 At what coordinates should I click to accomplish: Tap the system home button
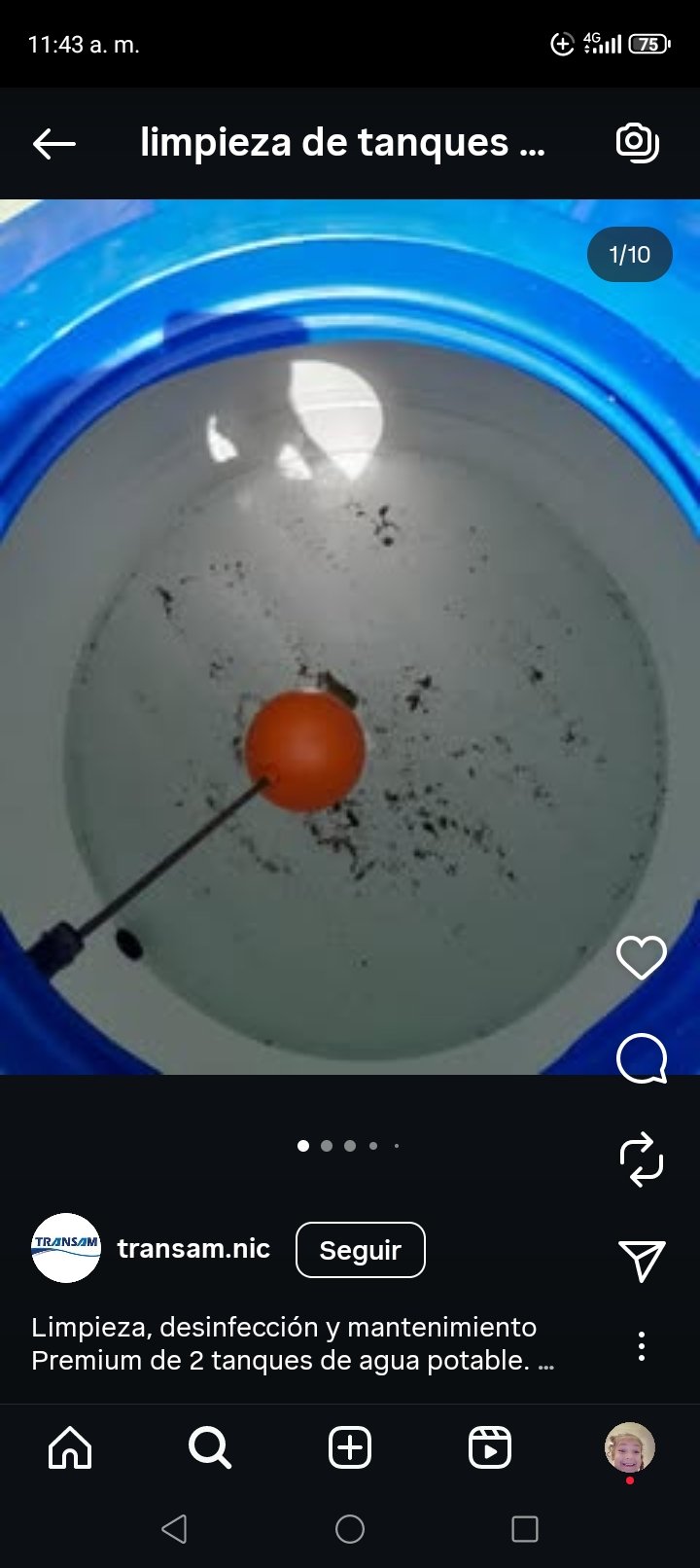point(350,1529)
